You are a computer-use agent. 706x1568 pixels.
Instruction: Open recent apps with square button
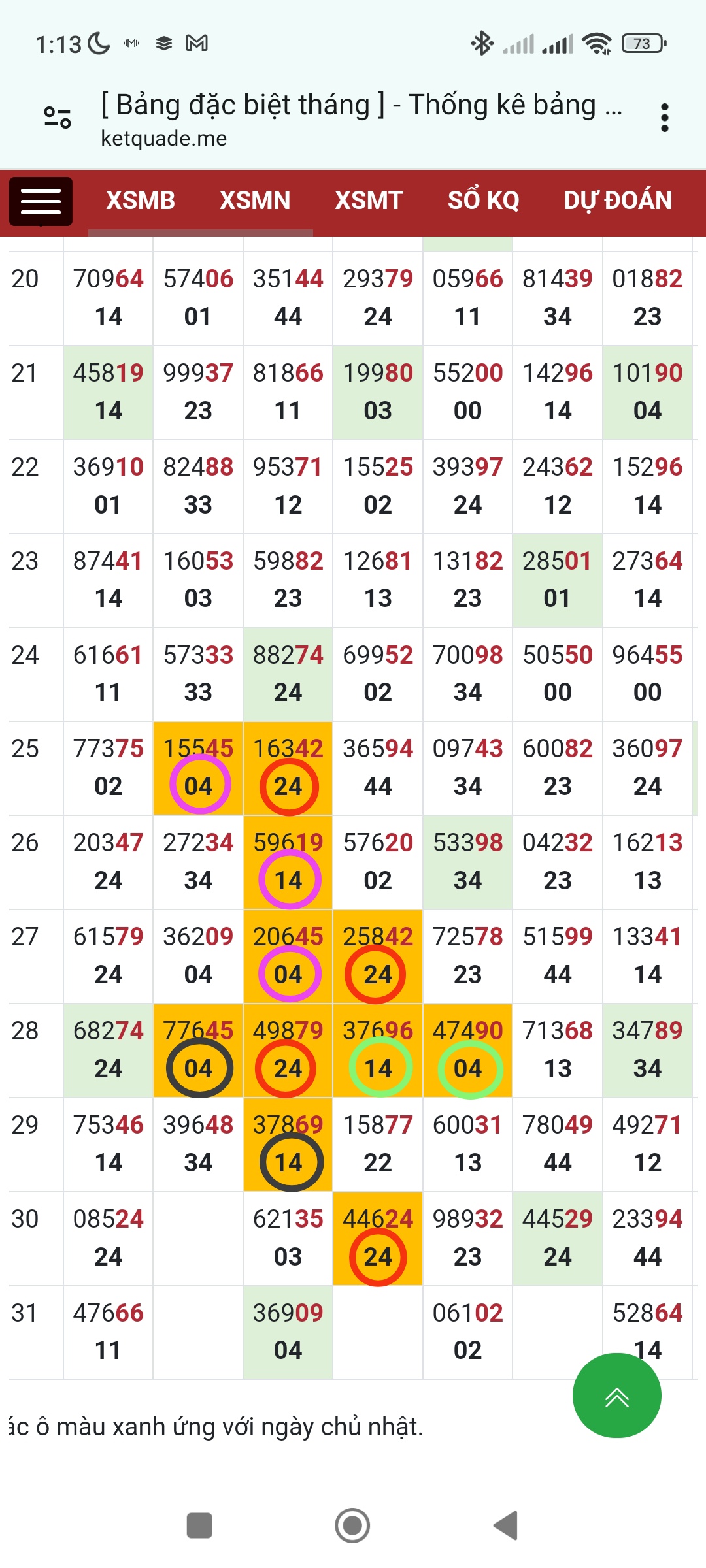click(x=199, y=1526)
